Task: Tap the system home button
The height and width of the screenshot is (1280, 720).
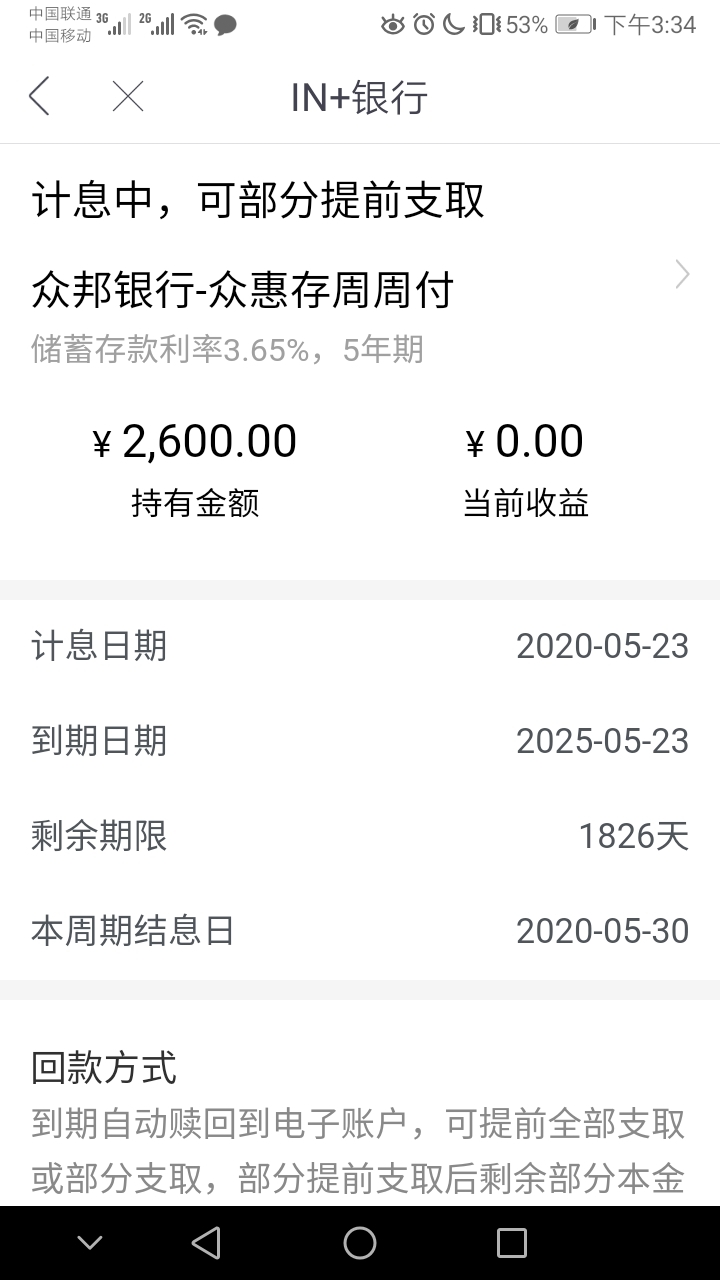Action: pos(360,1242)
